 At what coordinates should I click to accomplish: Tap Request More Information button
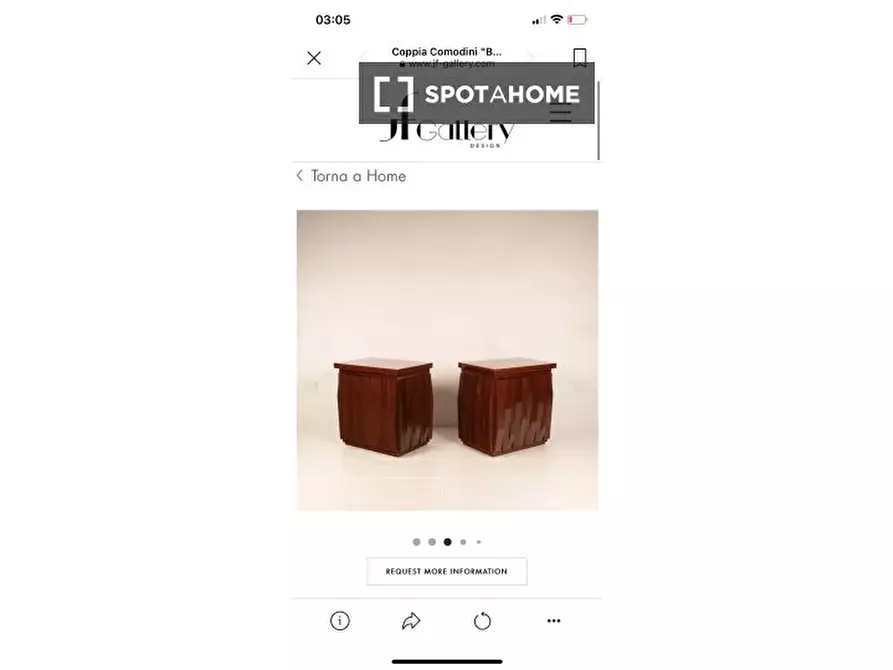(x=446, y=572)
